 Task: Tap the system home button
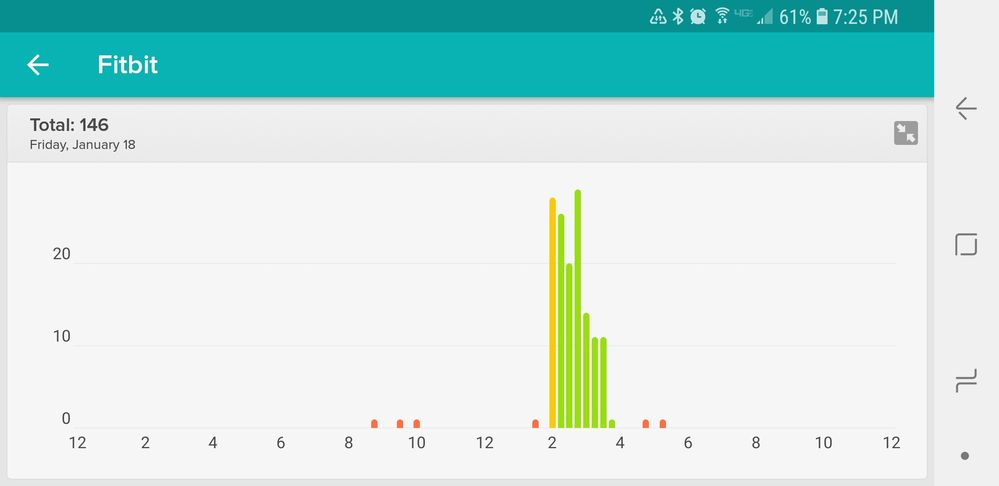[x=966, y=244]
